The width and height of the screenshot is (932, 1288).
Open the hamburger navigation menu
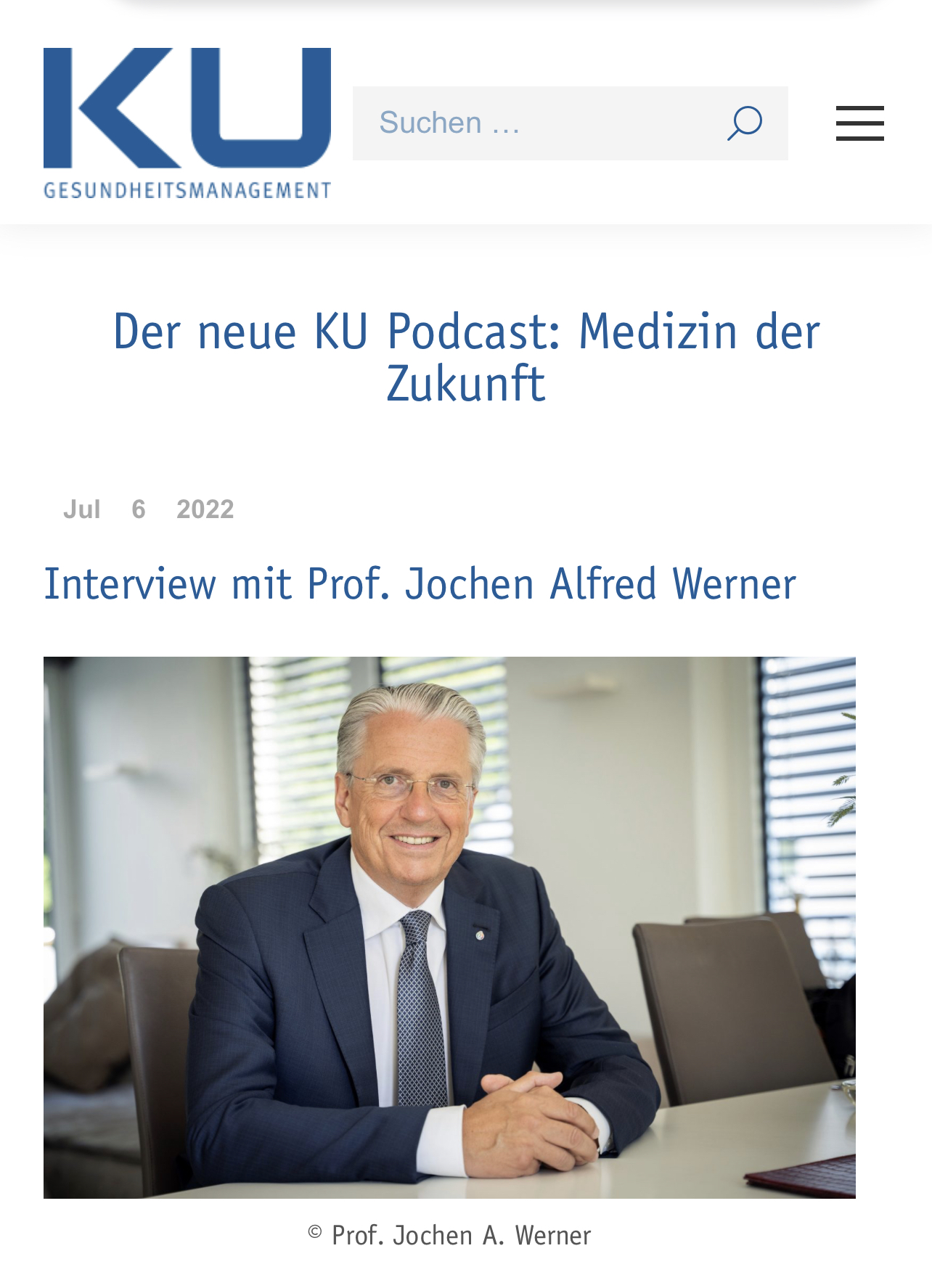(x=859, y=123)
